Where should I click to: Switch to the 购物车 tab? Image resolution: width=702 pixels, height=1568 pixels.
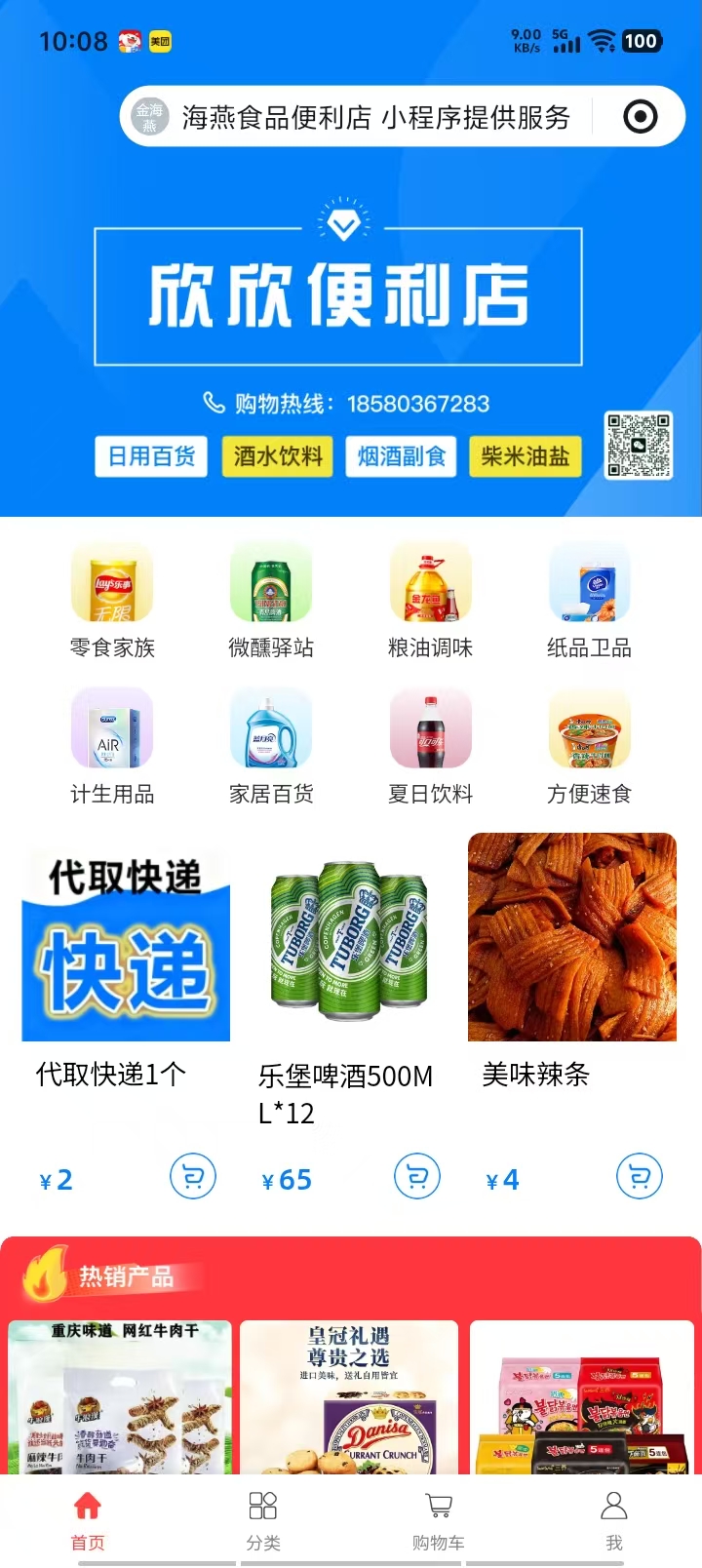[439, 1519]
